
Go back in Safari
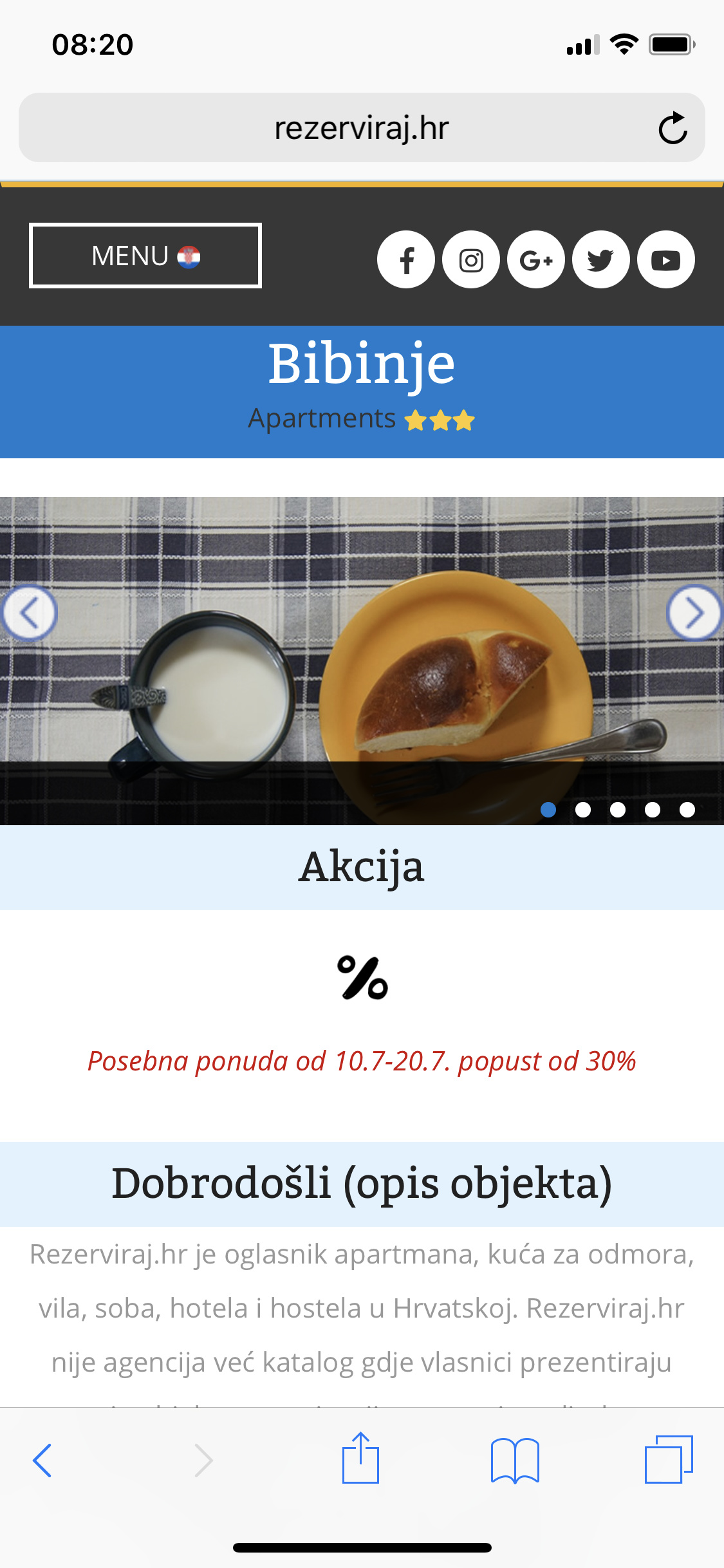click(x=42, y=1460)
